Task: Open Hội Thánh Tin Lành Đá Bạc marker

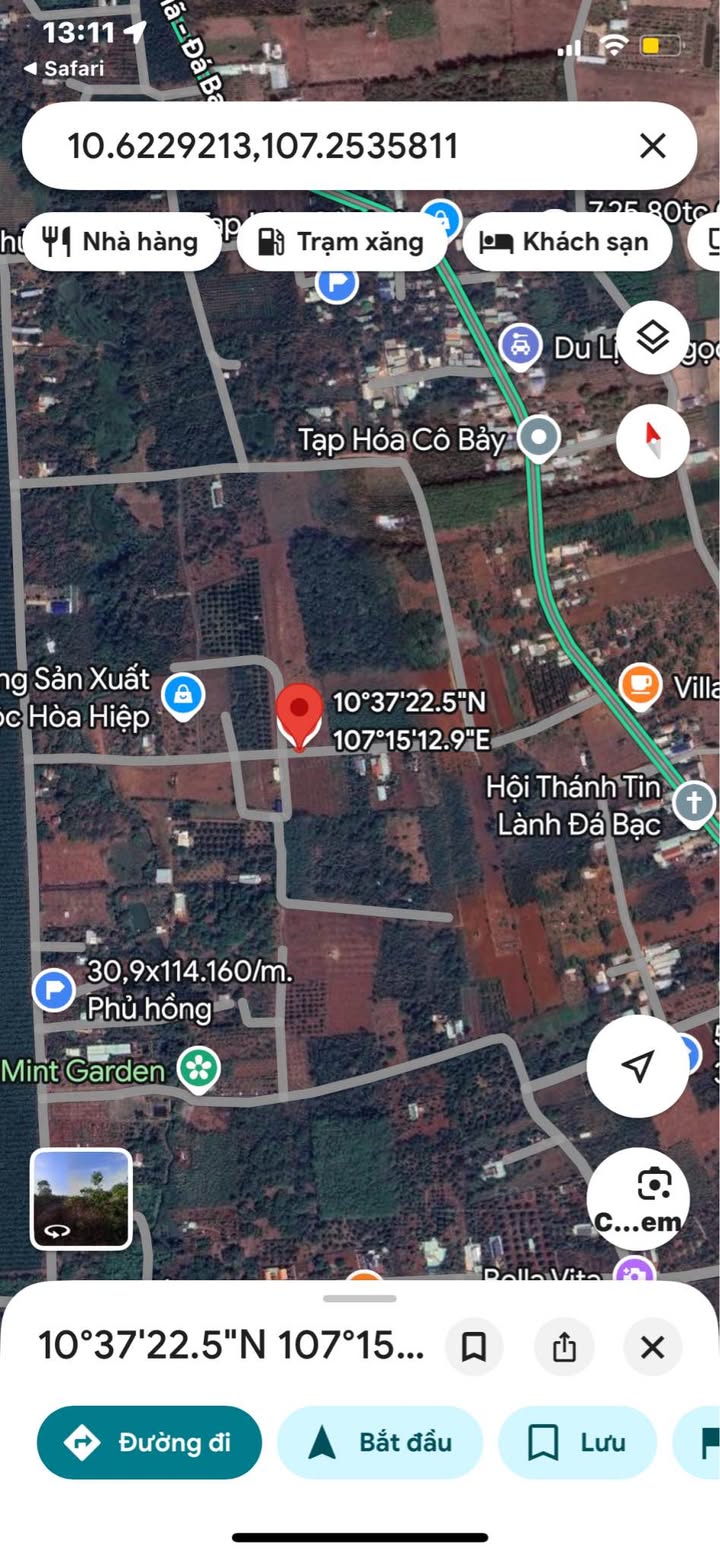Action: coord(693,802)
